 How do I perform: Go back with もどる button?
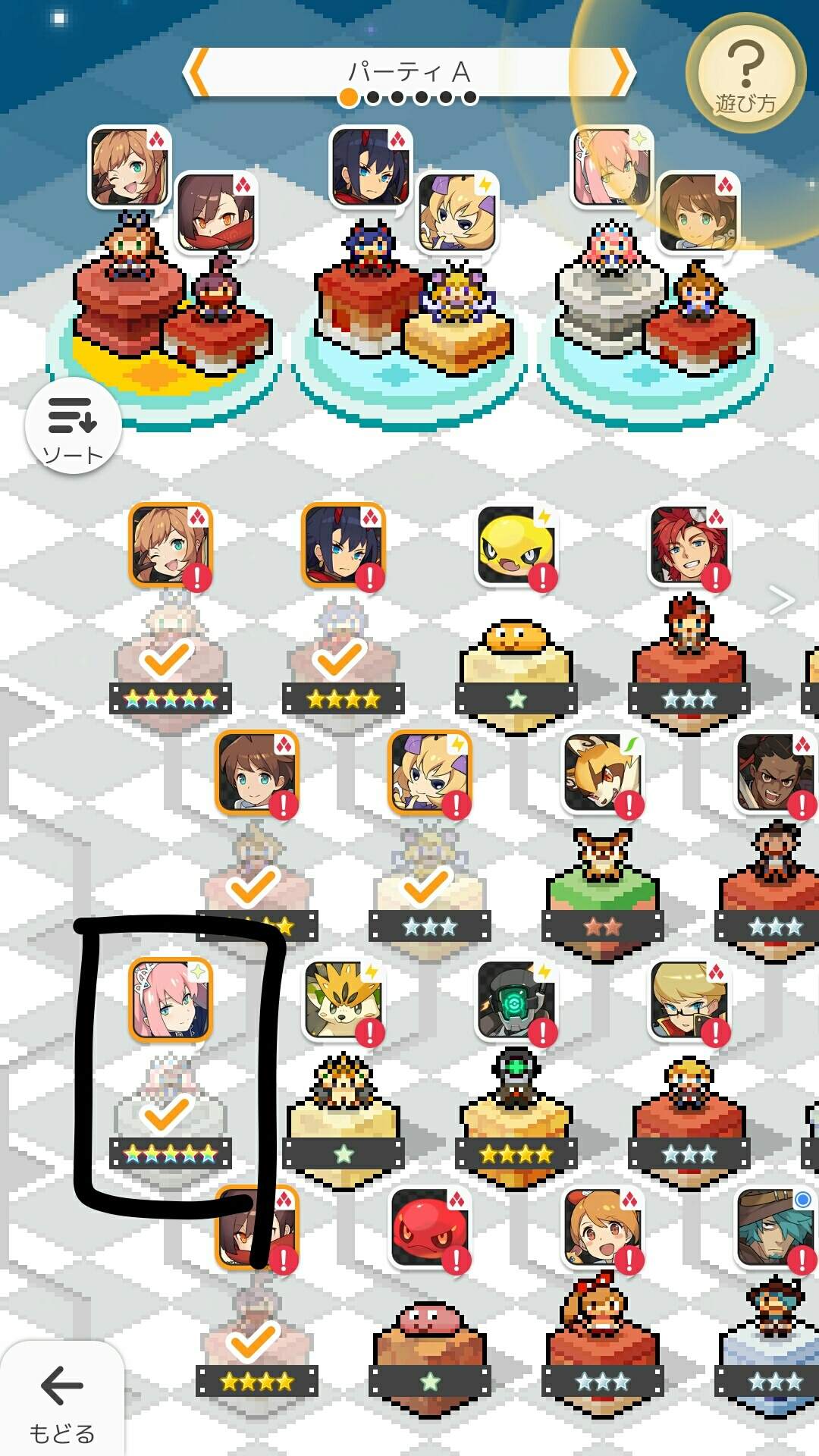click(x=62, y=1401)
